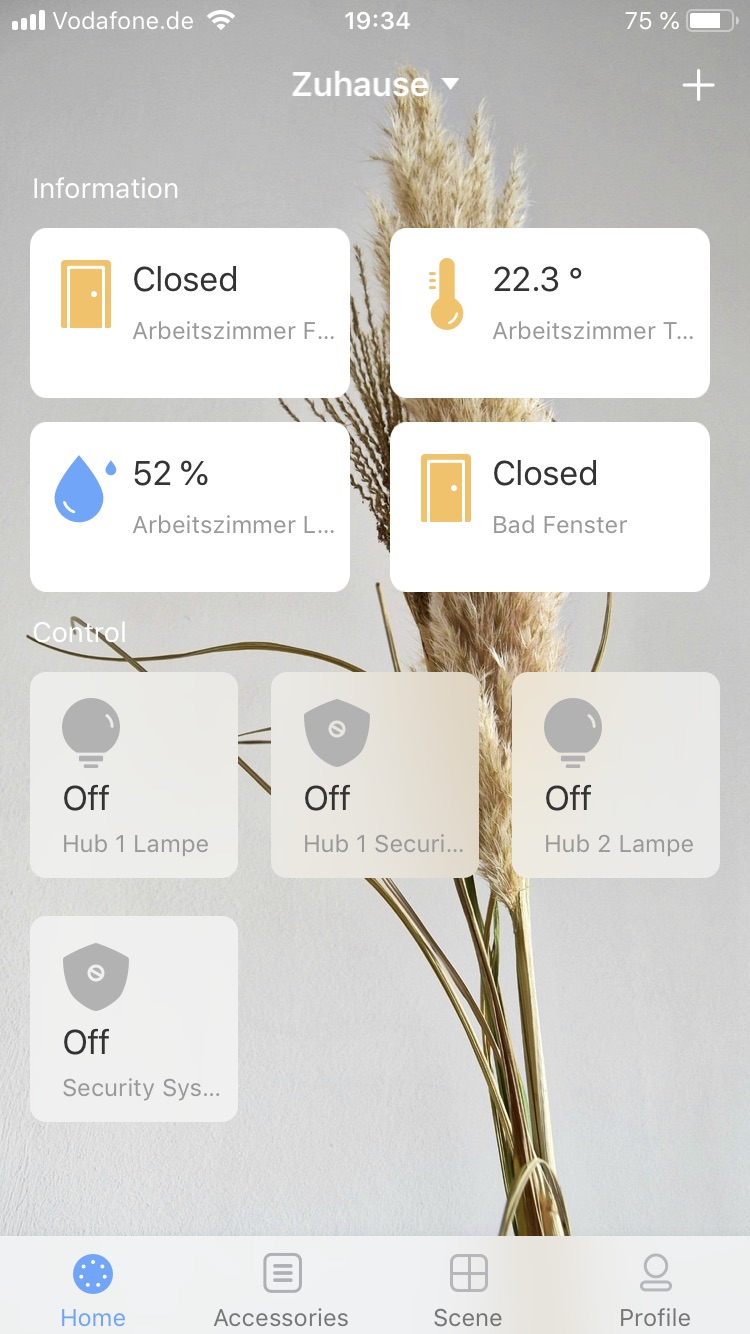750x1334 pixels.
Task: Tap the plus icon to add
Action: click(x=698, y=86)
